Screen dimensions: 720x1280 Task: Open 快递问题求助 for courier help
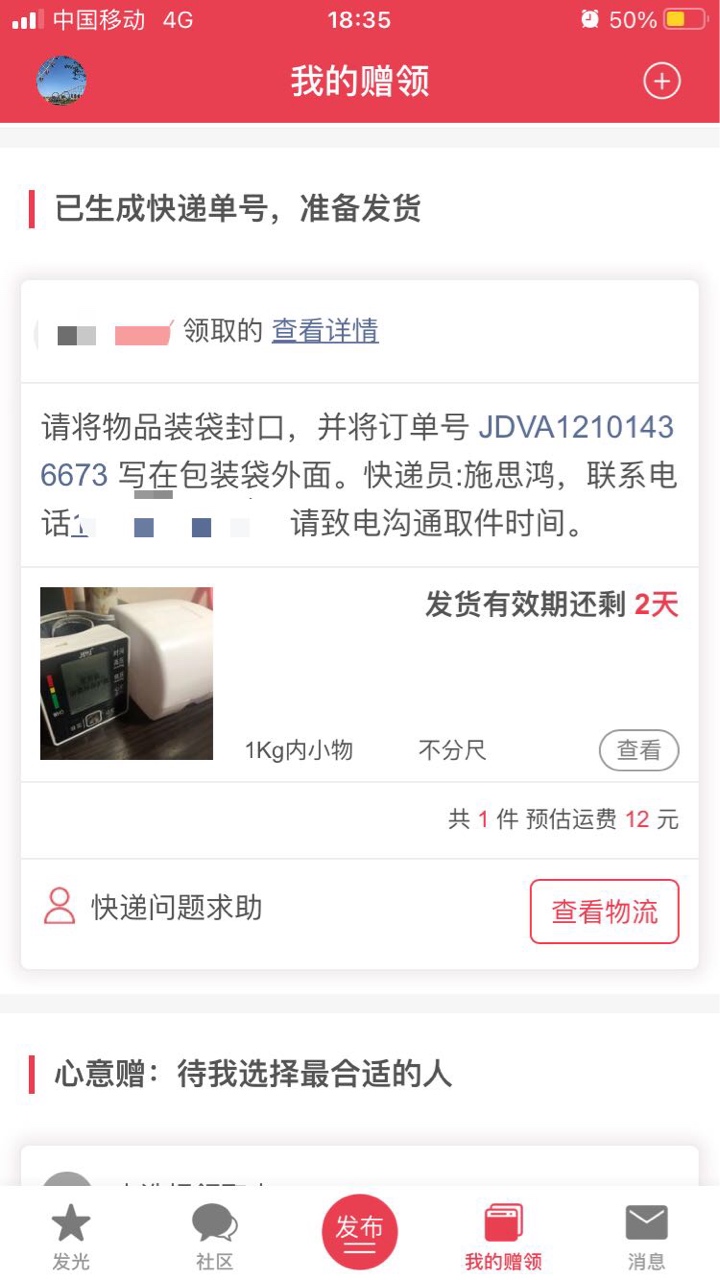[x=153, y=907]
